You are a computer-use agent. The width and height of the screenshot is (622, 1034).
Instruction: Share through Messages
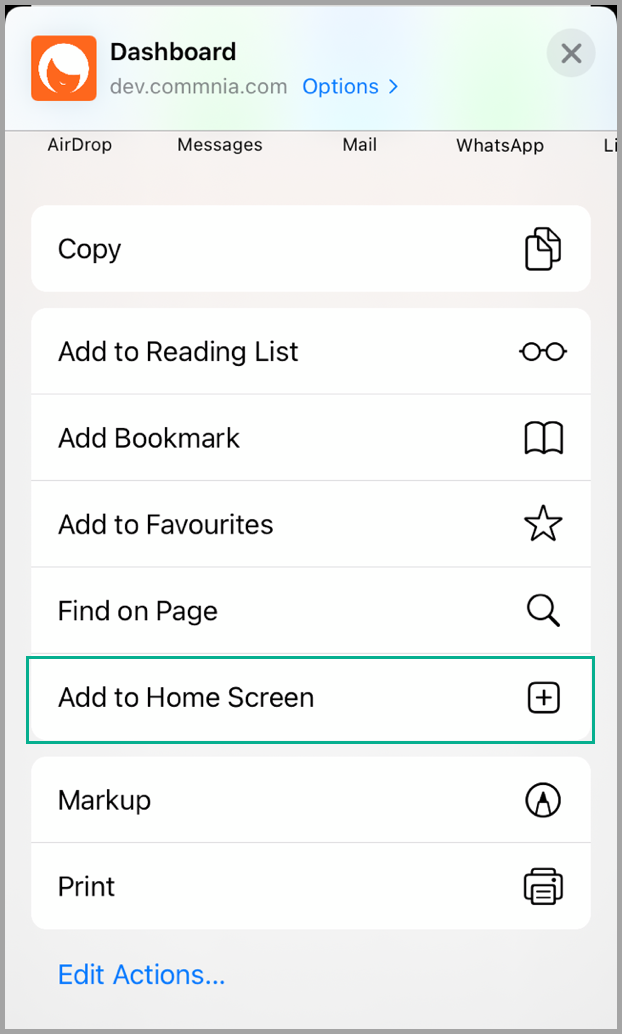coord(220,144)
